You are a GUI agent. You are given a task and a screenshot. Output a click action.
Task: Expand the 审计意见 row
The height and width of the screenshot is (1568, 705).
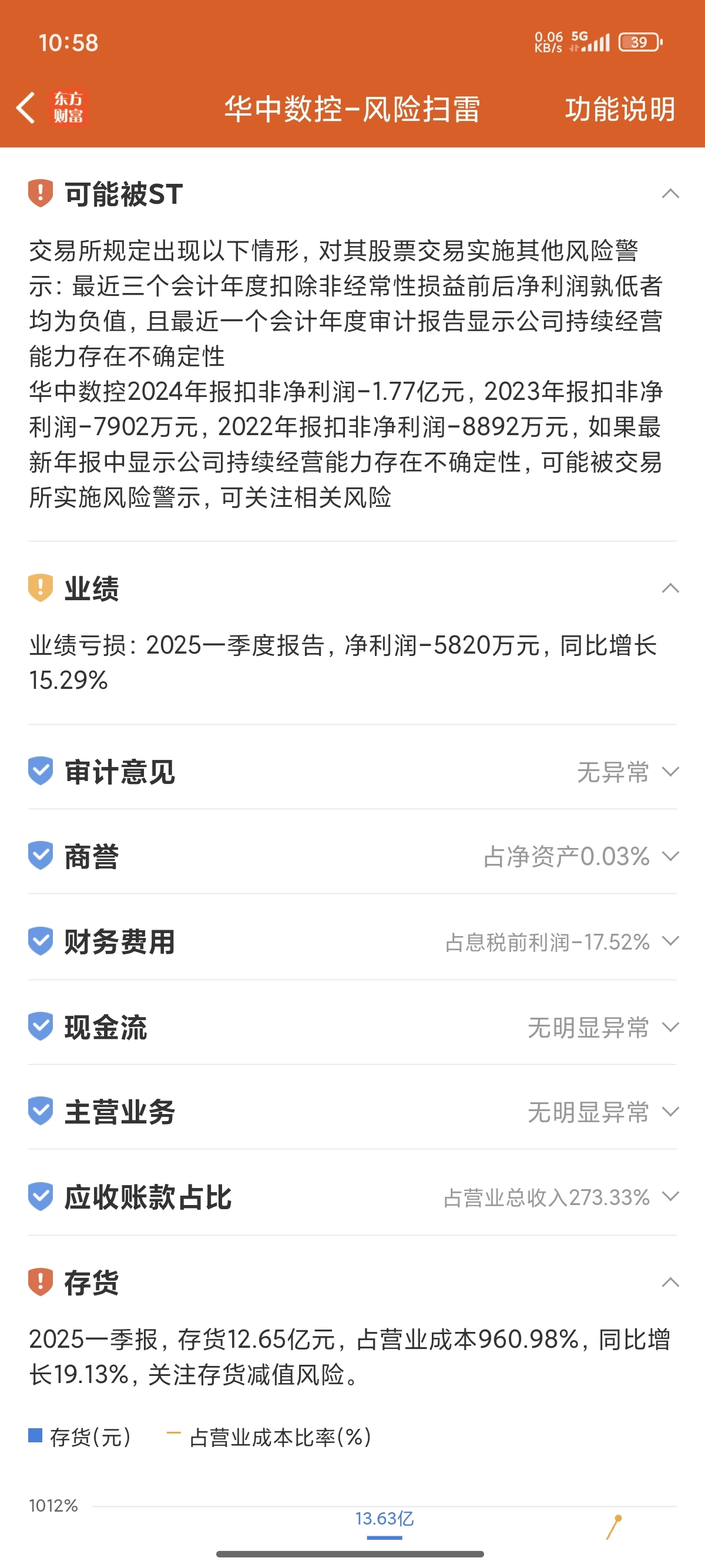pos(352,772)
